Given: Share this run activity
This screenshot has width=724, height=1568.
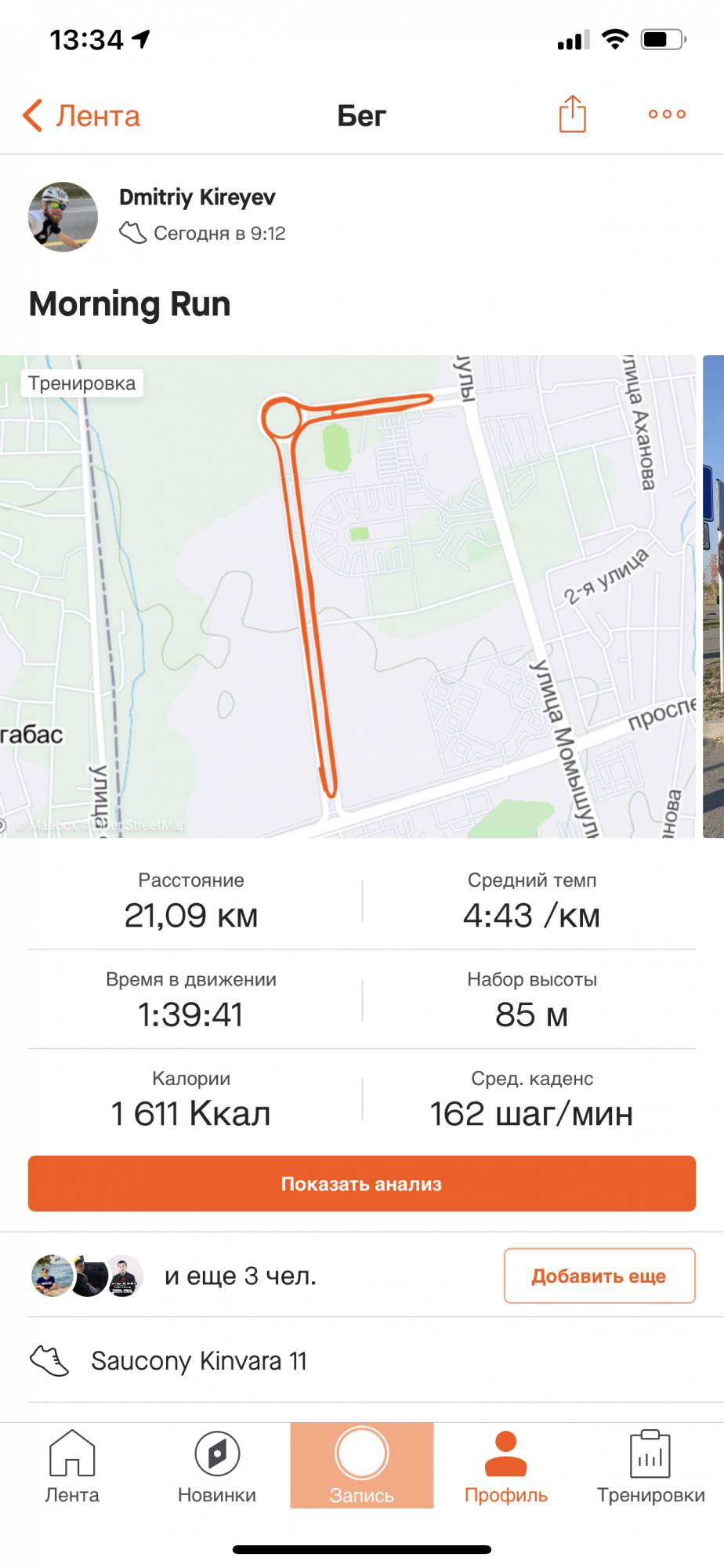Looking at the screenshot, I should (x=572, y=114).
